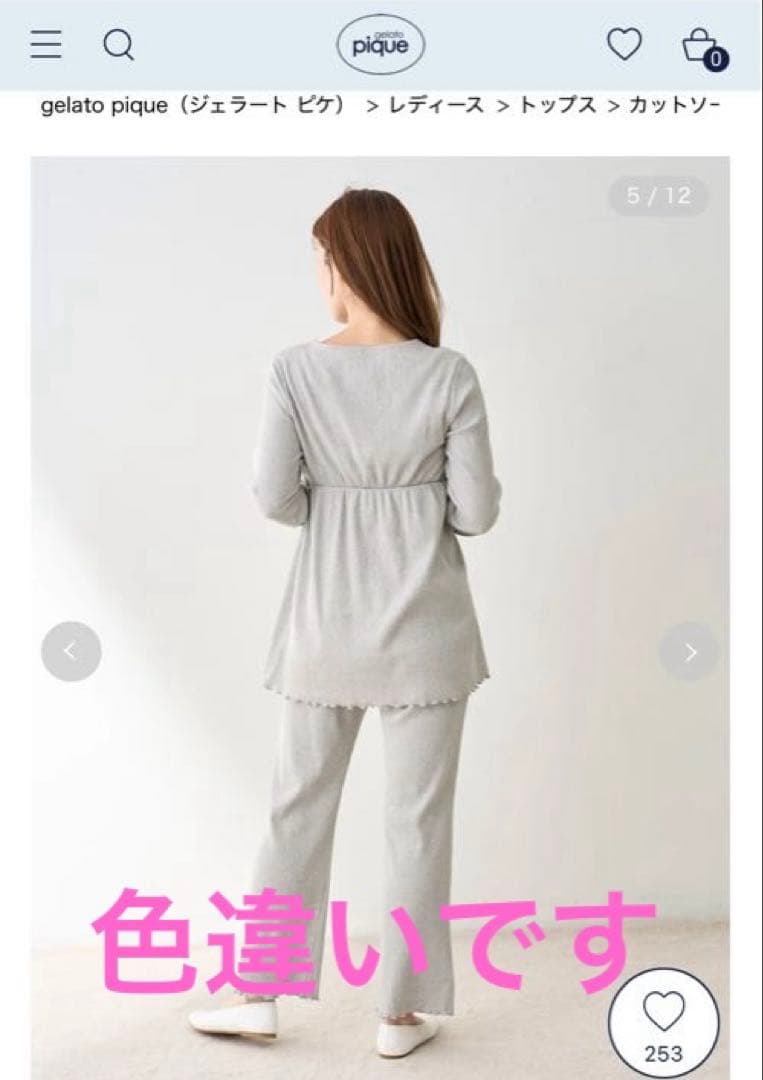The image size is (763, 1080).
Task: Go to gelato pique home via logo
Action: click(x=380, y=45)
